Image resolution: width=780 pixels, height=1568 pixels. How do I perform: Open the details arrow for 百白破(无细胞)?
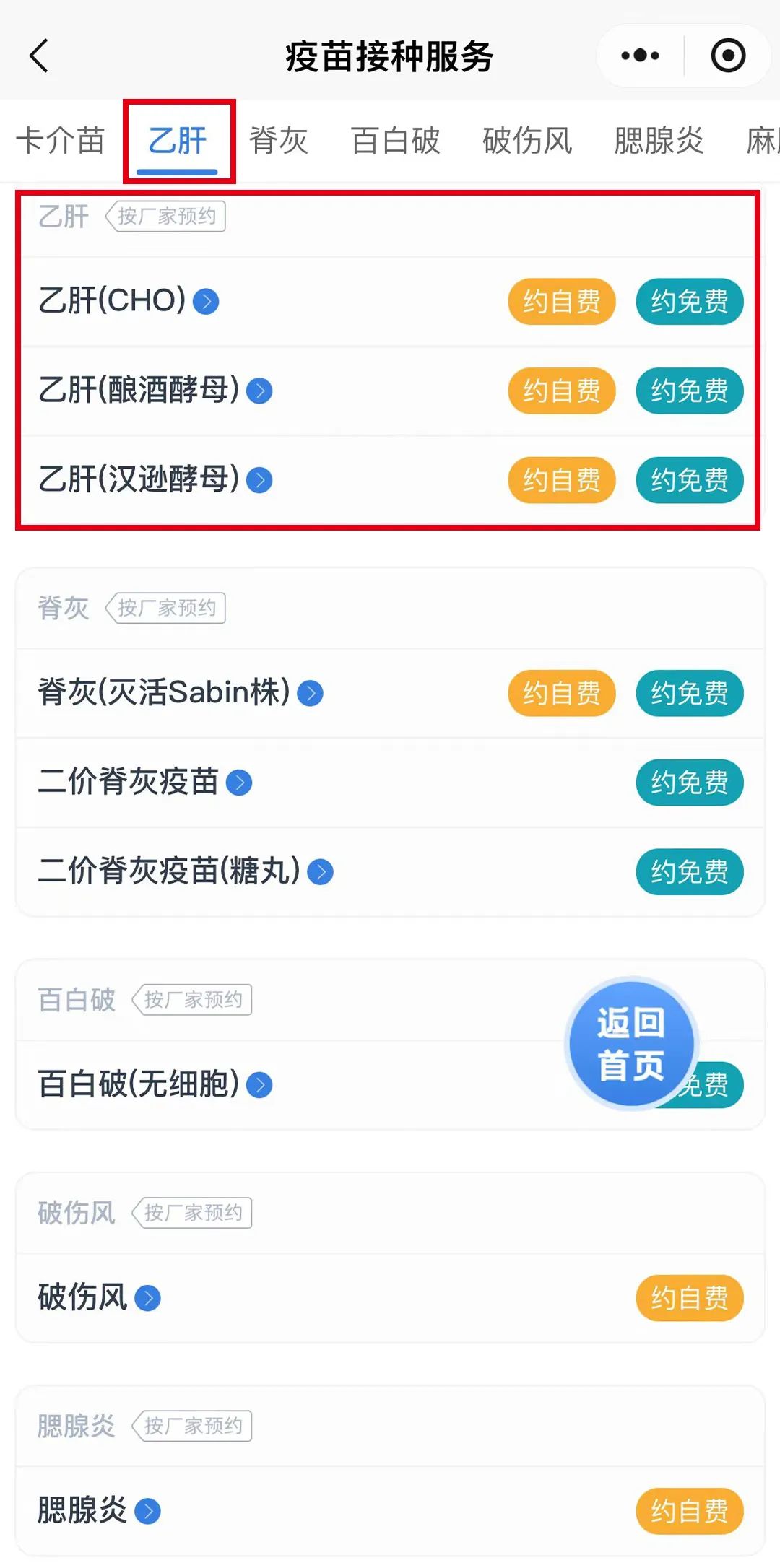(258, 1084)
